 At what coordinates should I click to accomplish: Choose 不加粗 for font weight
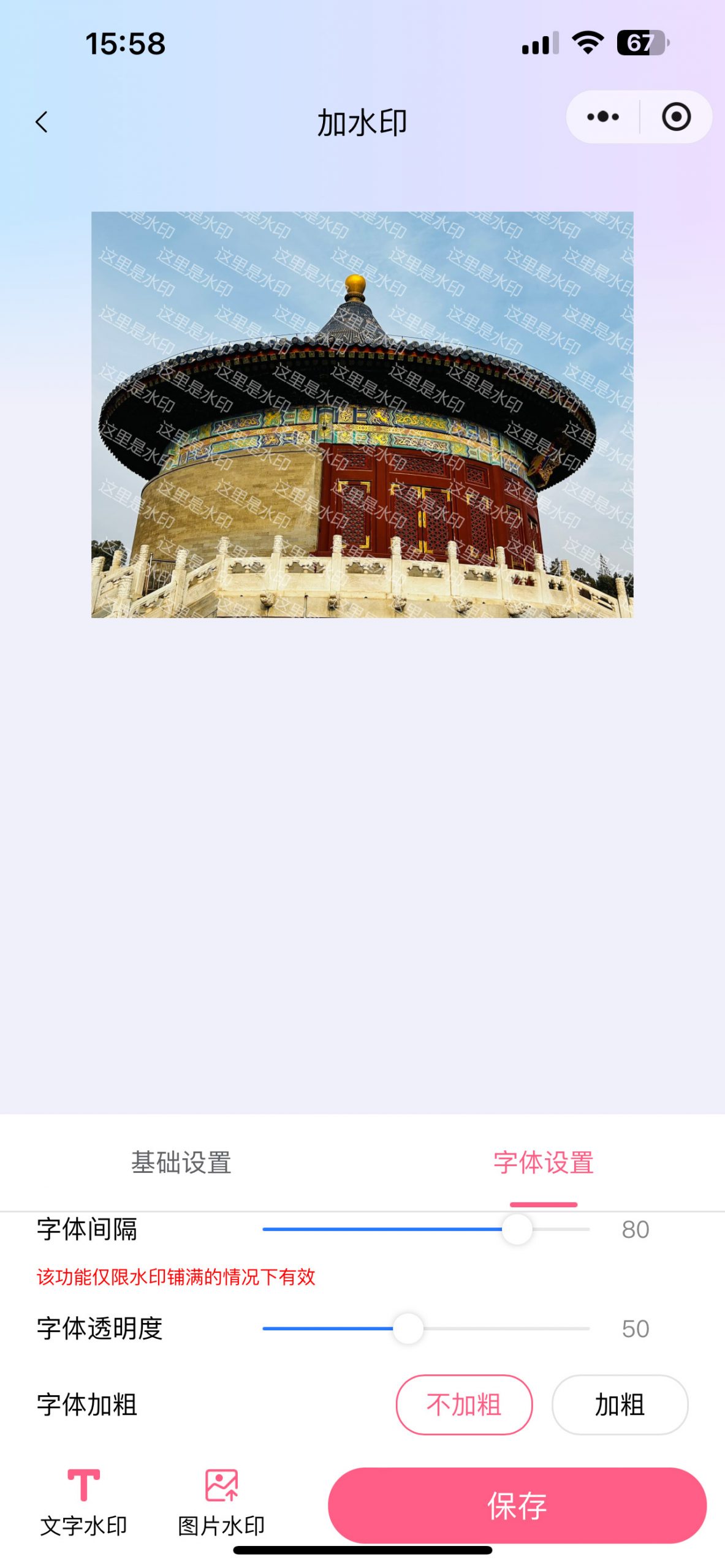click(x=464, y=1404)
